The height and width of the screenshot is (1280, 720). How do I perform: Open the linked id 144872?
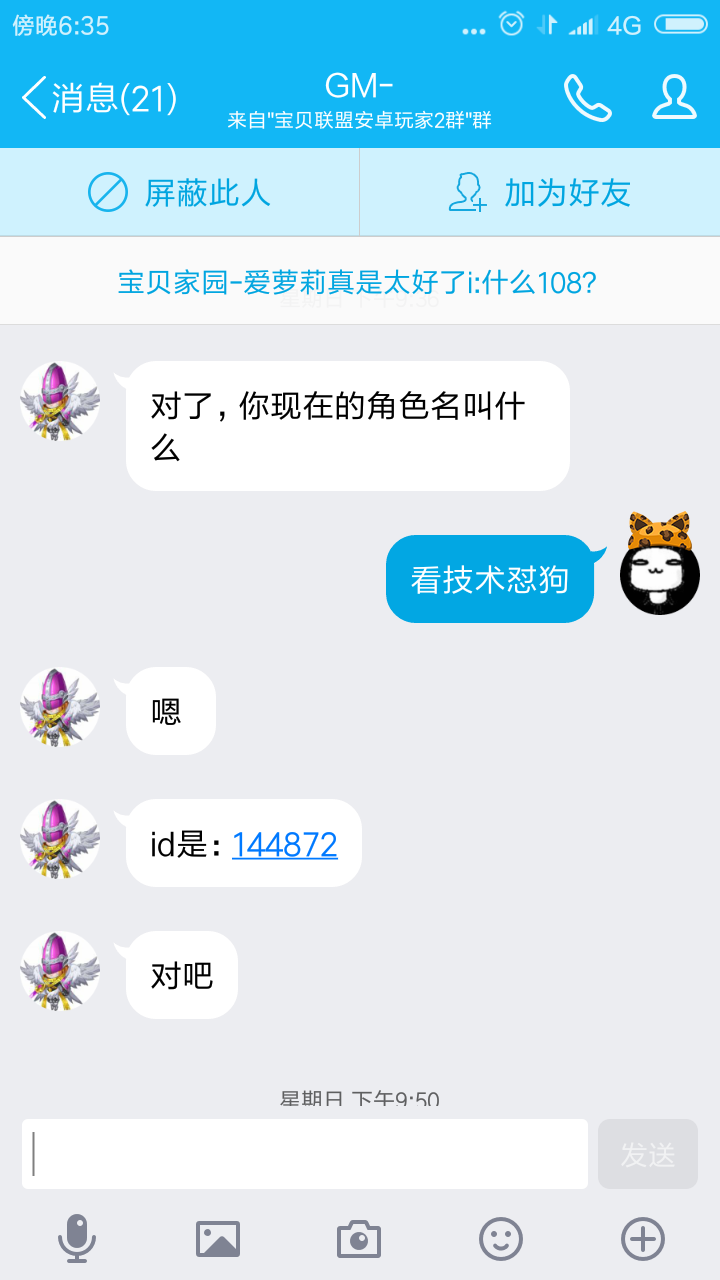[x=285, y=845]
